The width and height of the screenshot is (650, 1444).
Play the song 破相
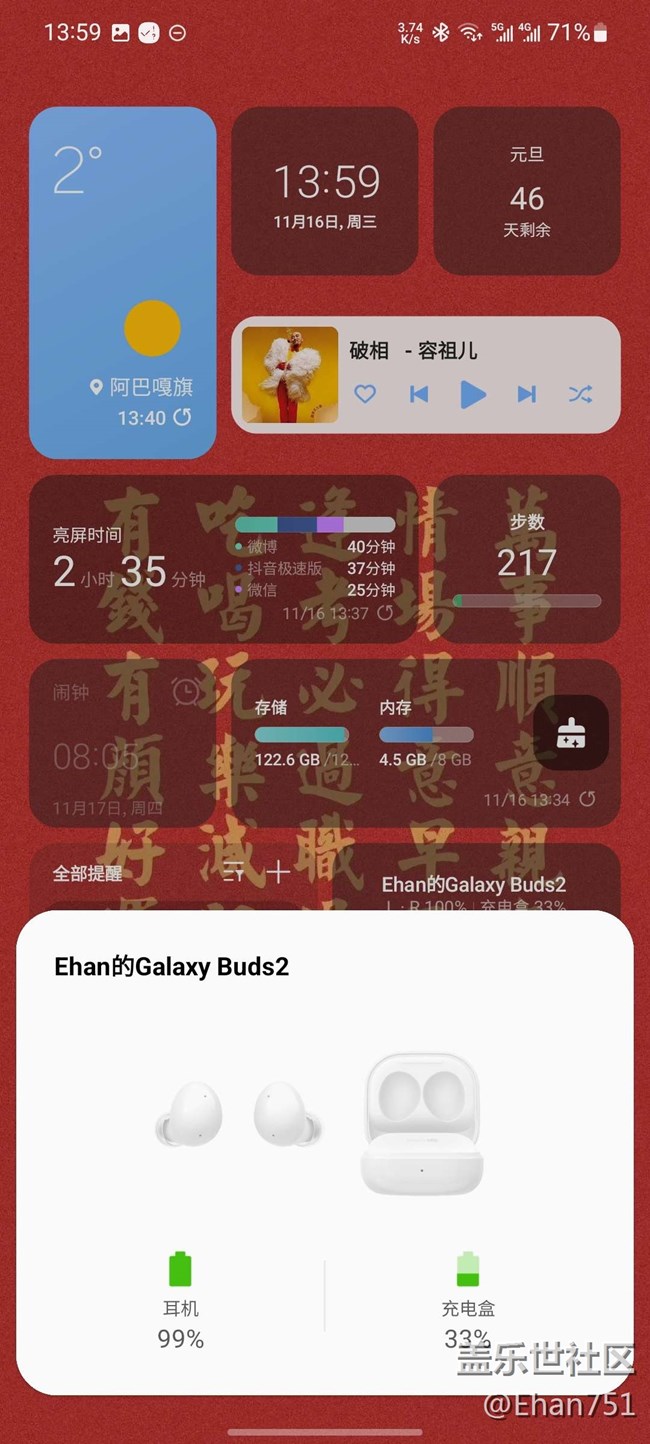pos(473,394)
